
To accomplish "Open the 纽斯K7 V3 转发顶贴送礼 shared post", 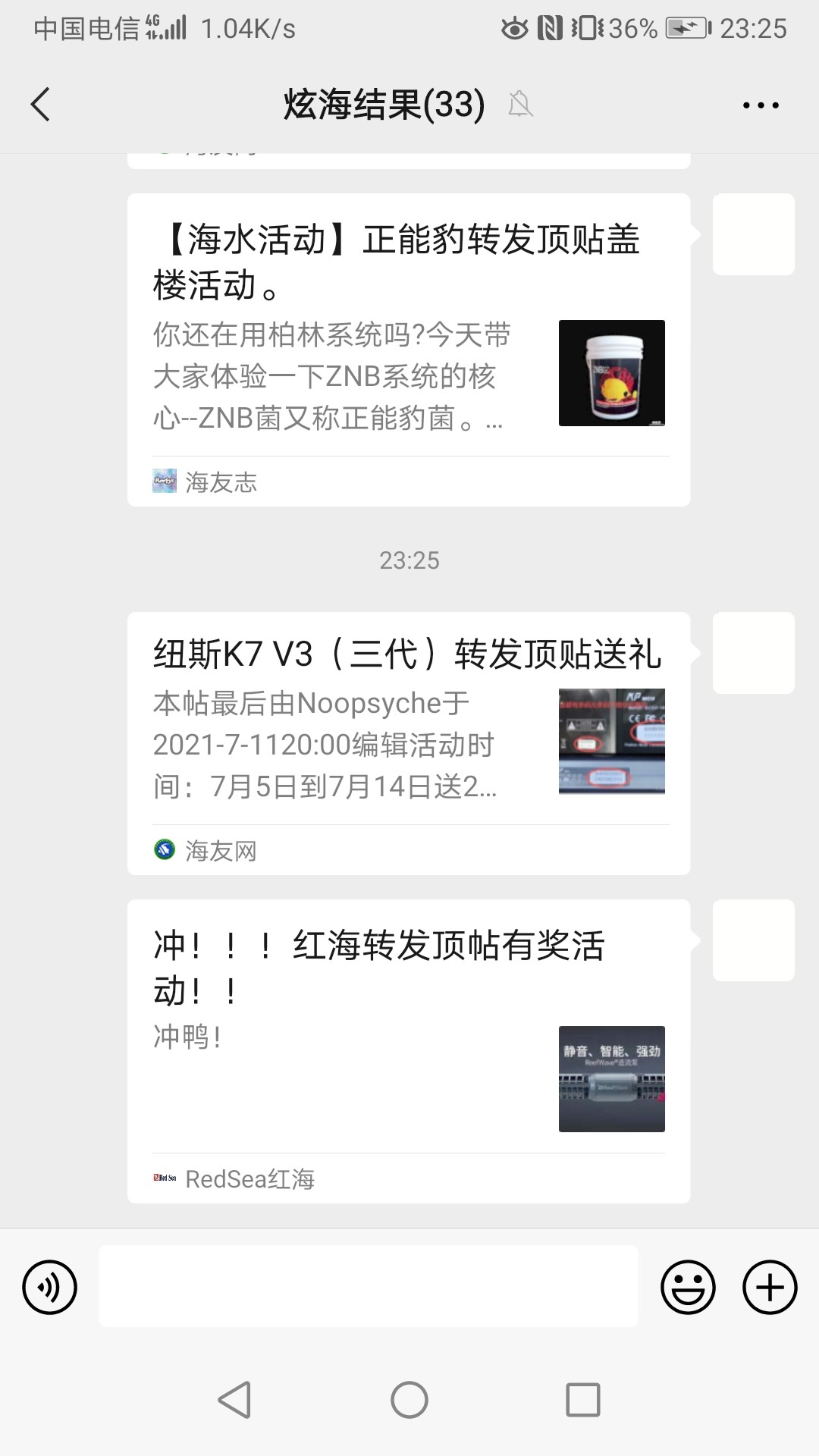I will (408, 743).
